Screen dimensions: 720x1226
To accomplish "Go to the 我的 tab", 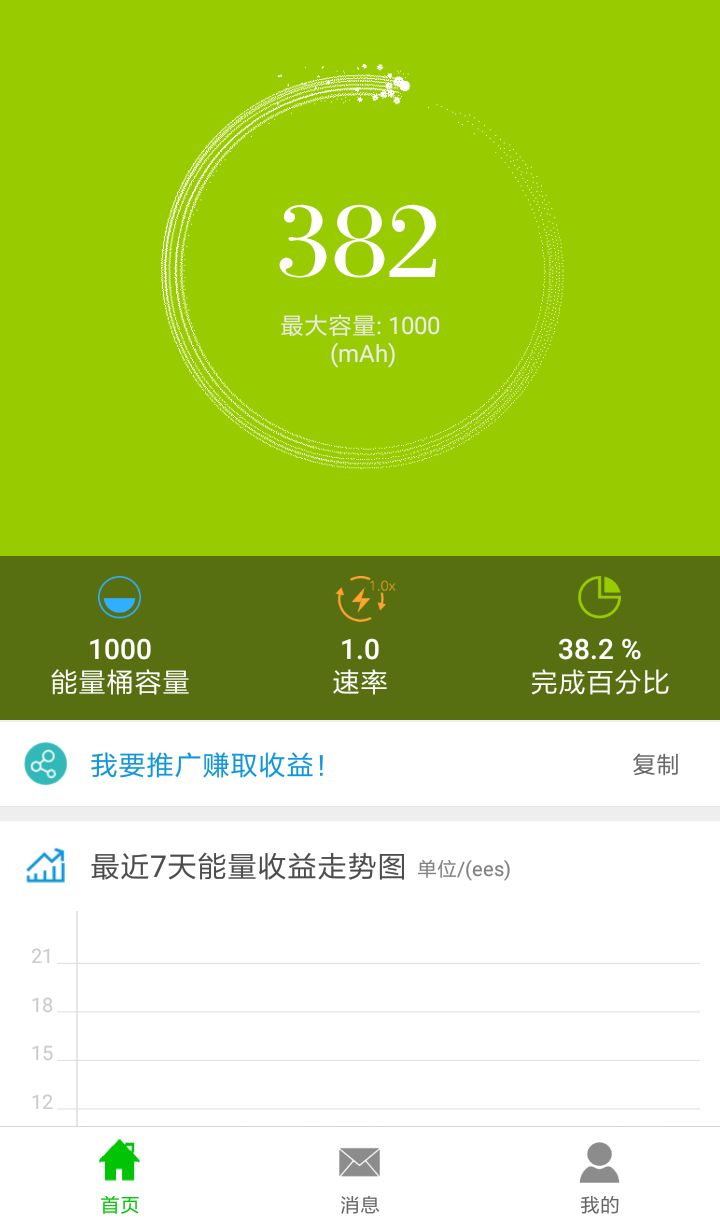I will tap(599, 1177).
